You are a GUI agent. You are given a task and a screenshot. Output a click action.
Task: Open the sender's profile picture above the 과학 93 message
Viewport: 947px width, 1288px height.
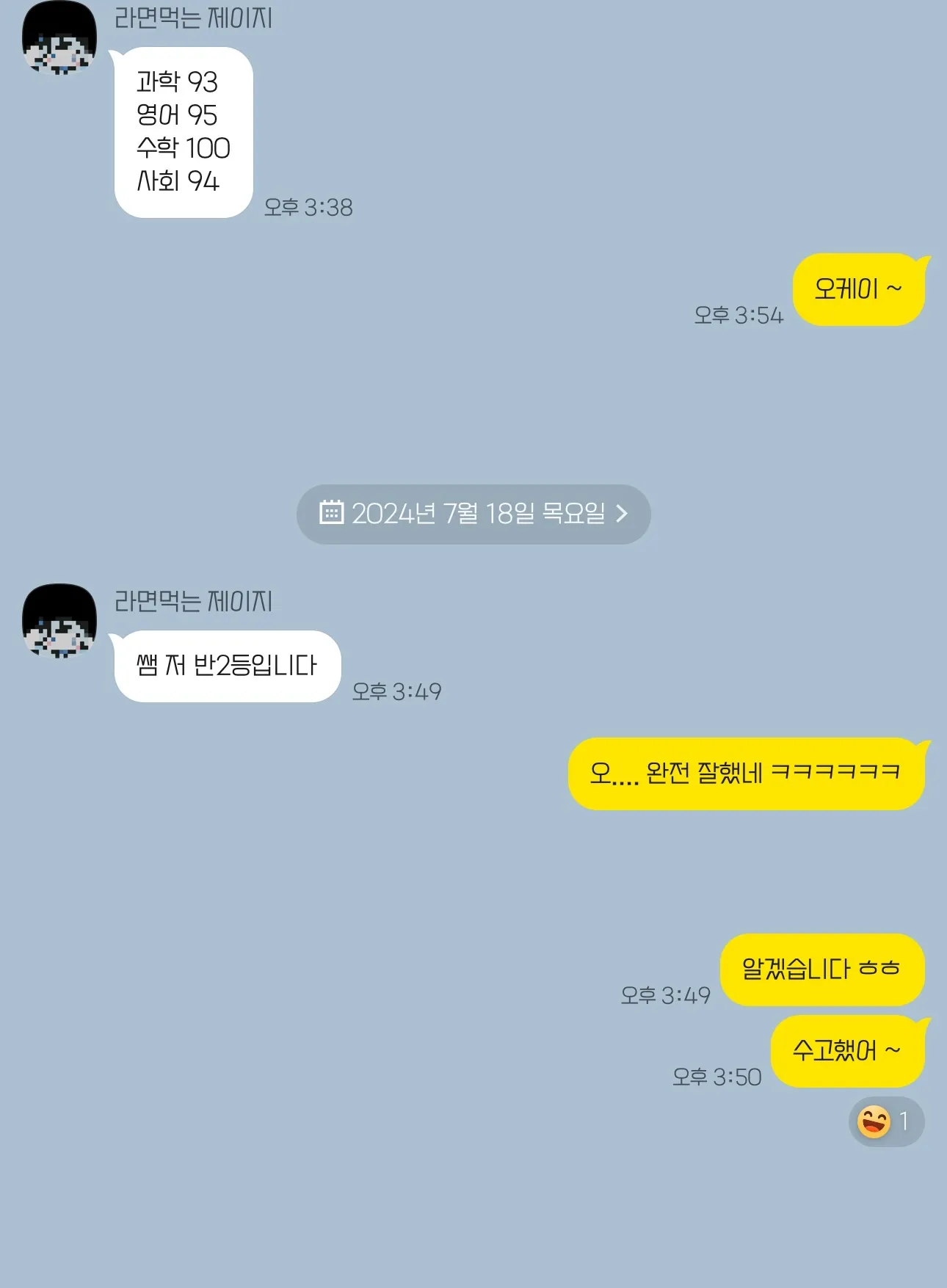[x=59, y=38]
